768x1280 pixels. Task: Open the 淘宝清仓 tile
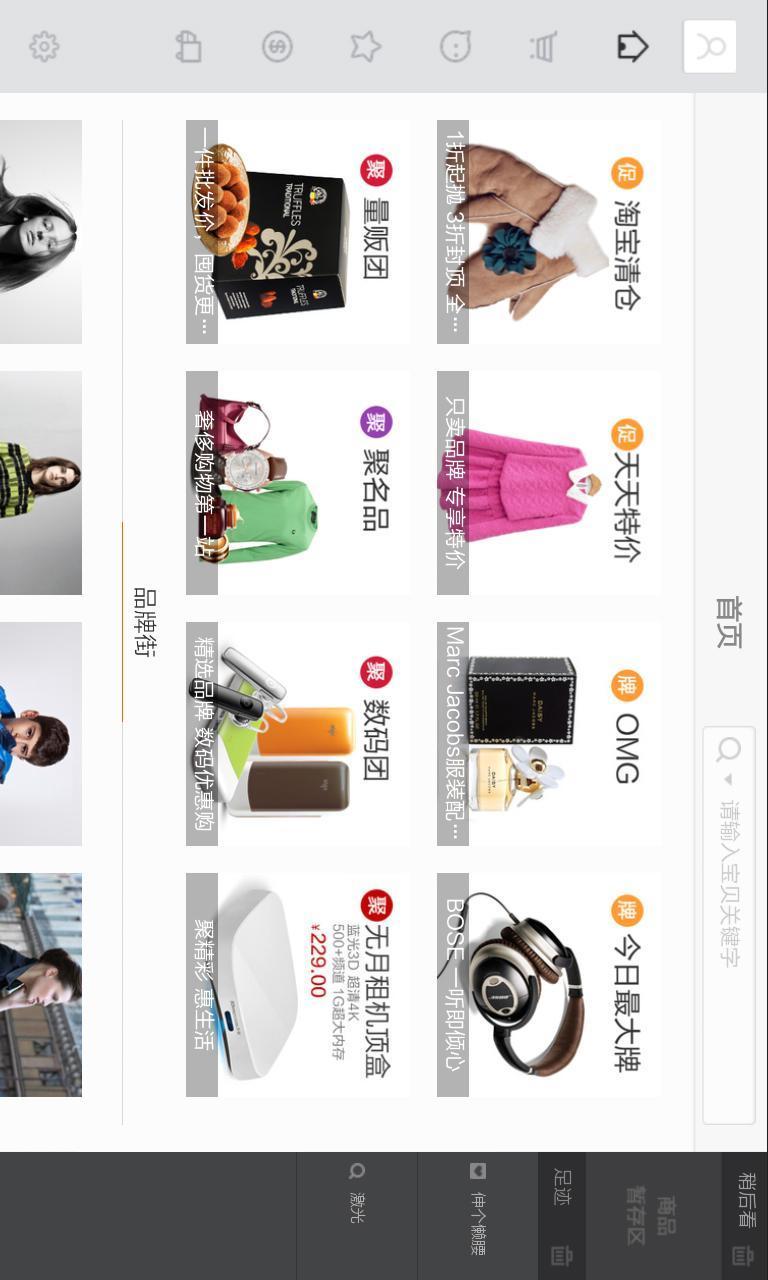point(548,232)
